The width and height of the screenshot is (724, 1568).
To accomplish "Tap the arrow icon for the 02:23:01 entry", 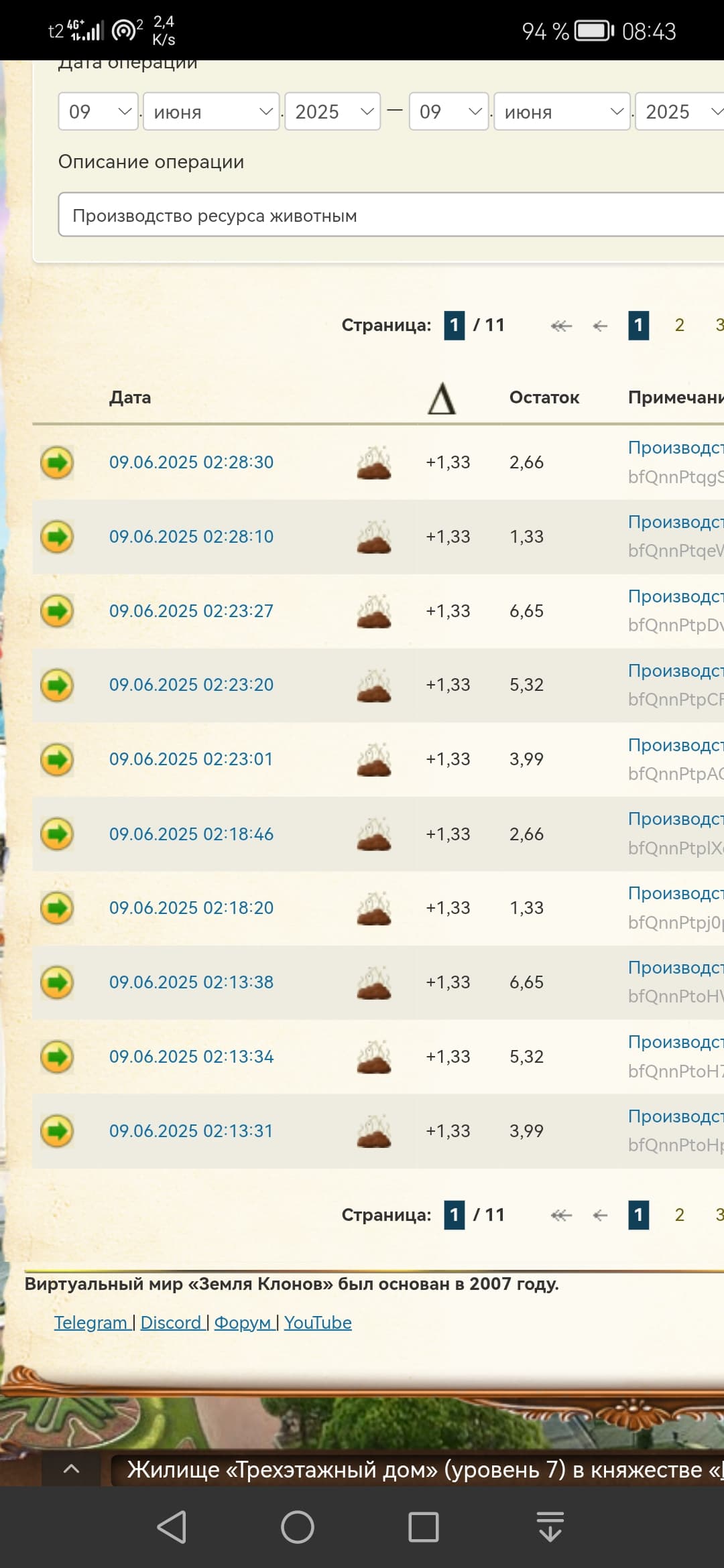I will click(x=57, y=759).
